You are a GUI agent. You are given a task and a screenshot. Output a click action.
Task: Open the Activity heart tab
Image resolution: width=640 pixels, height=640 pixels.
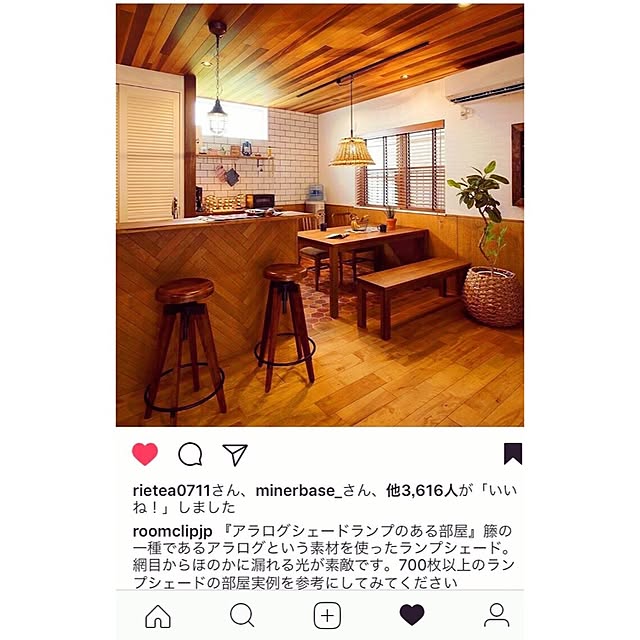pos(412,616)
